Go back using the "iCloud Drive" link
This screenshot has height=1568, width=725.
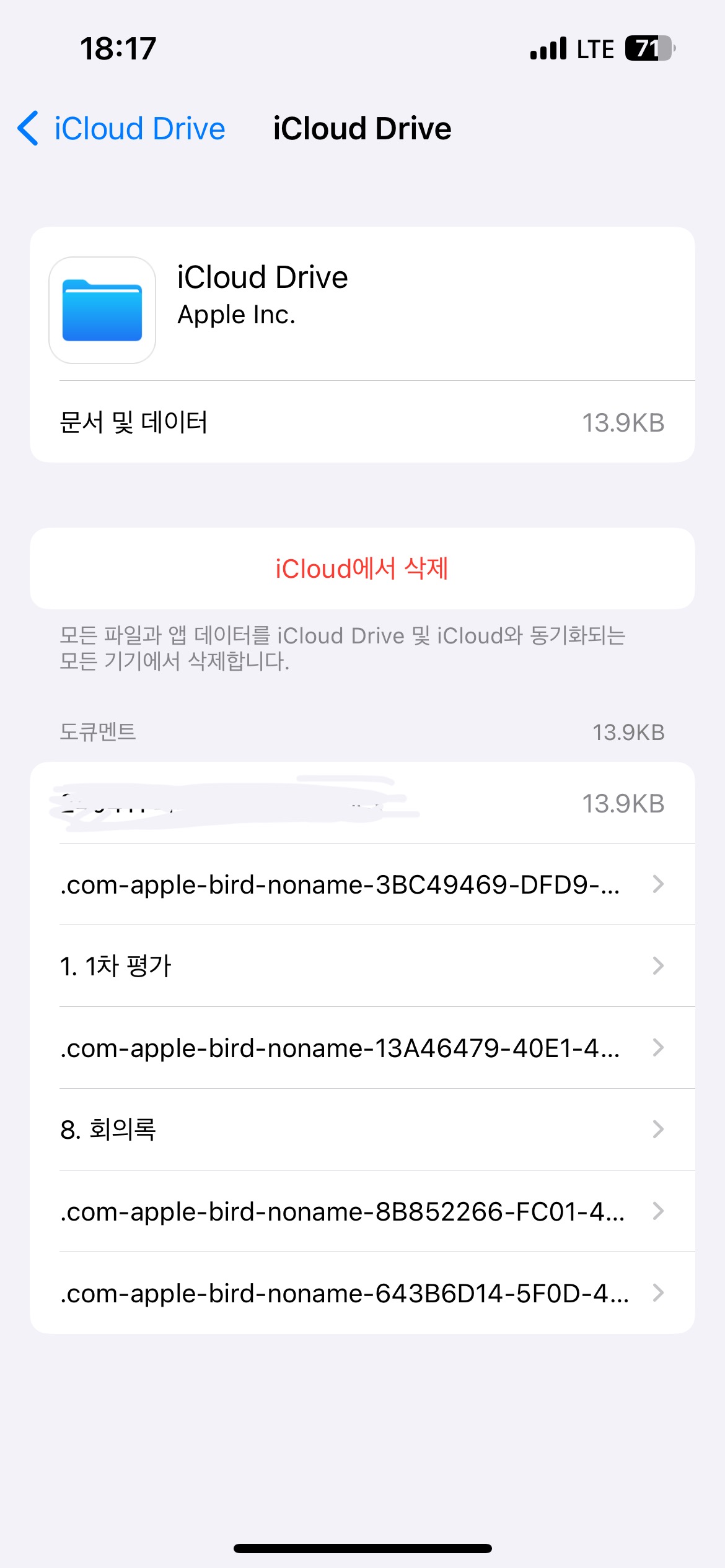(139, 128)
